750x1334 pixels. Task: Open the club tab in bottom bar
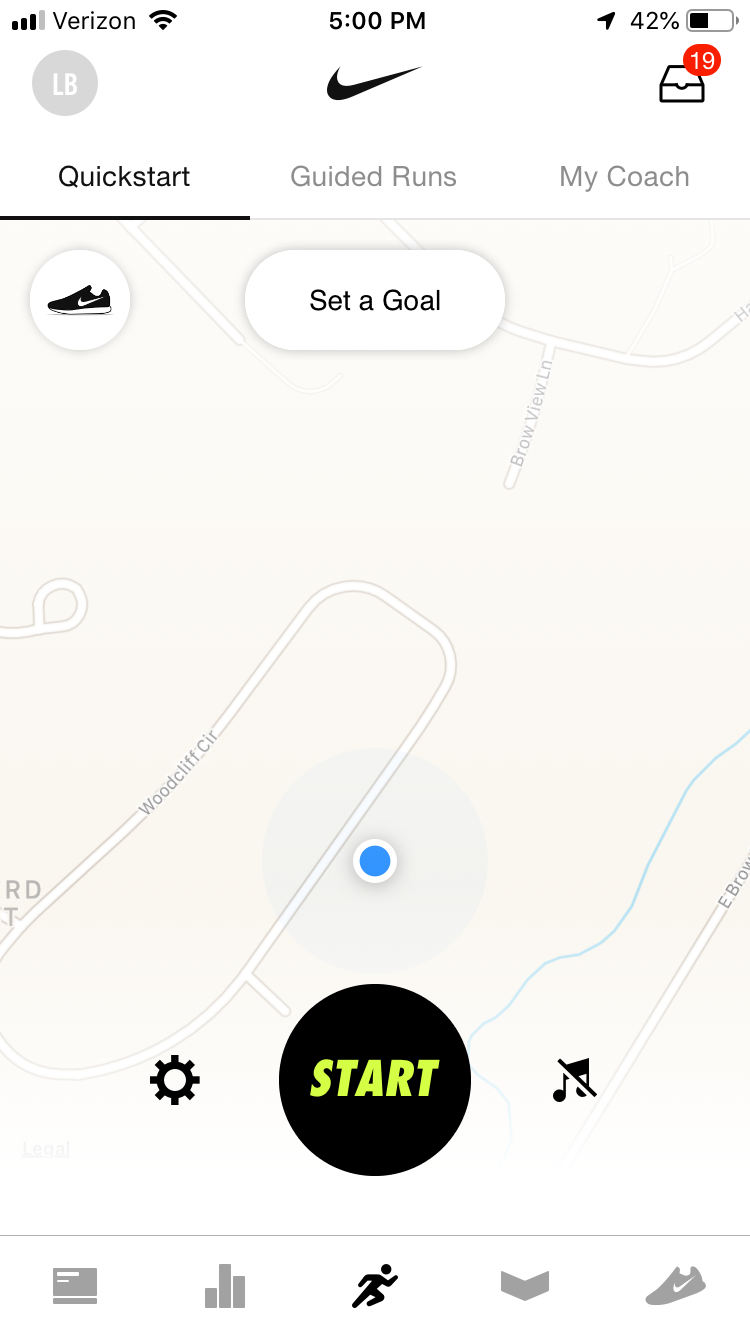point(525,1285)
